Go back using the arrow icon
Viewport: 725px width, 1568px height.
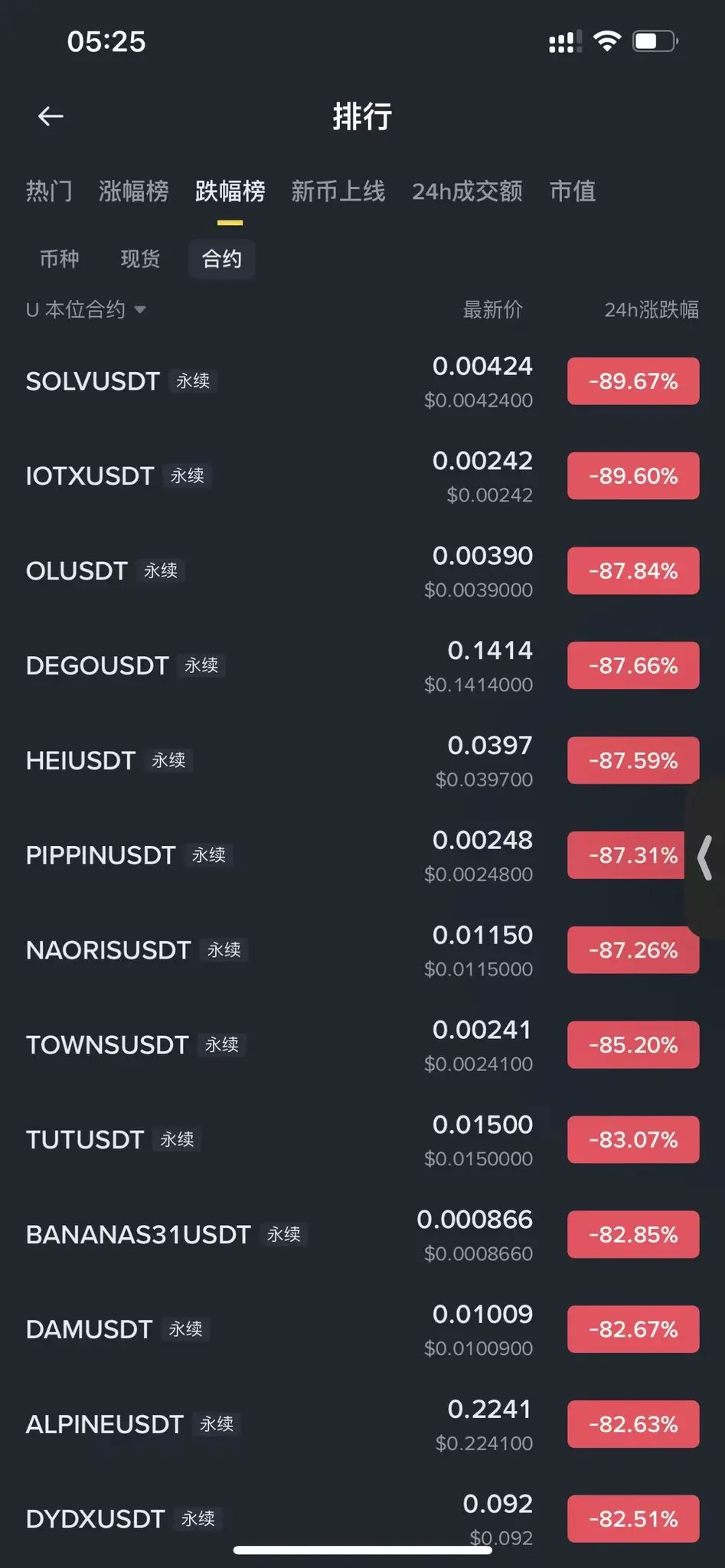(51, 116)
